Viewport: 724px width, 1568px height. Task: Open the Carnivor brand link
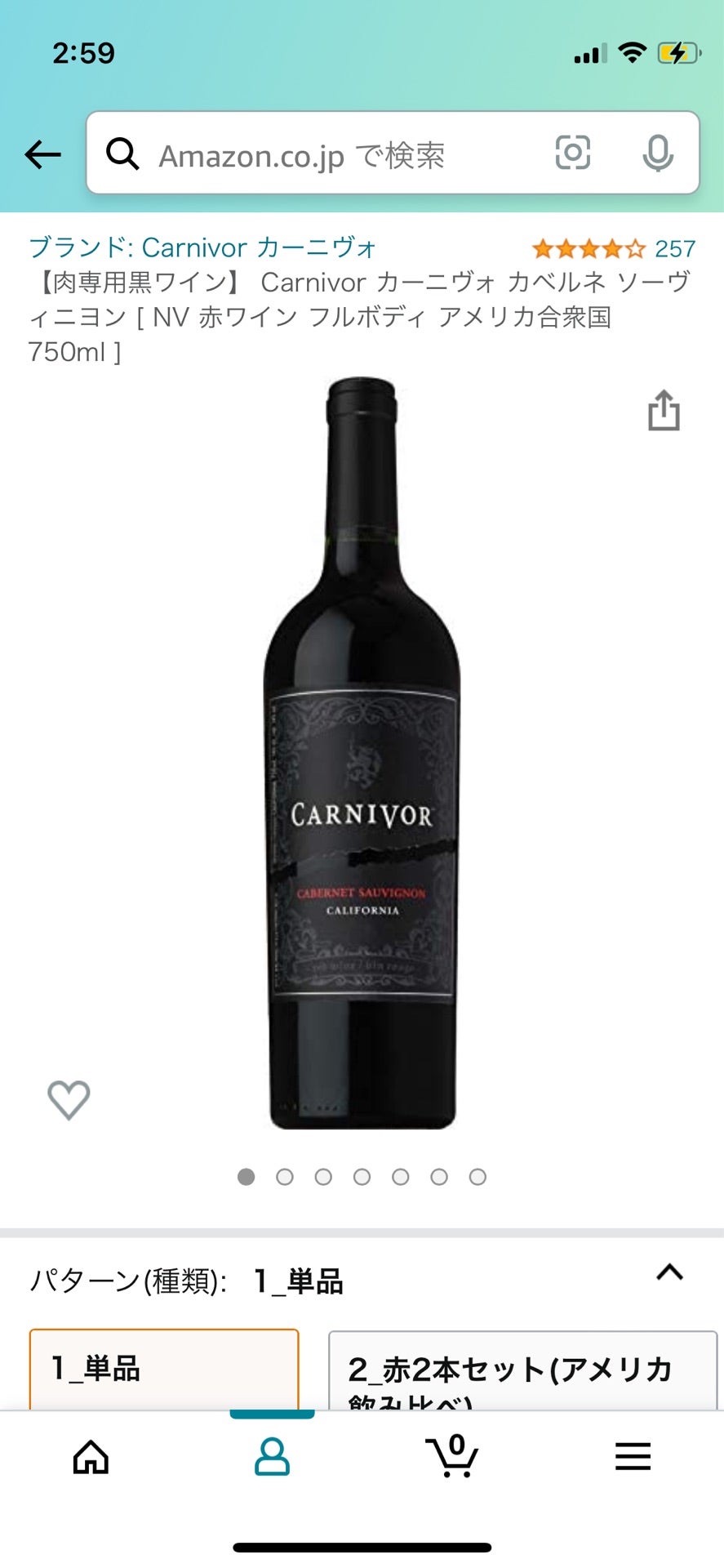[x=202, y=247]
